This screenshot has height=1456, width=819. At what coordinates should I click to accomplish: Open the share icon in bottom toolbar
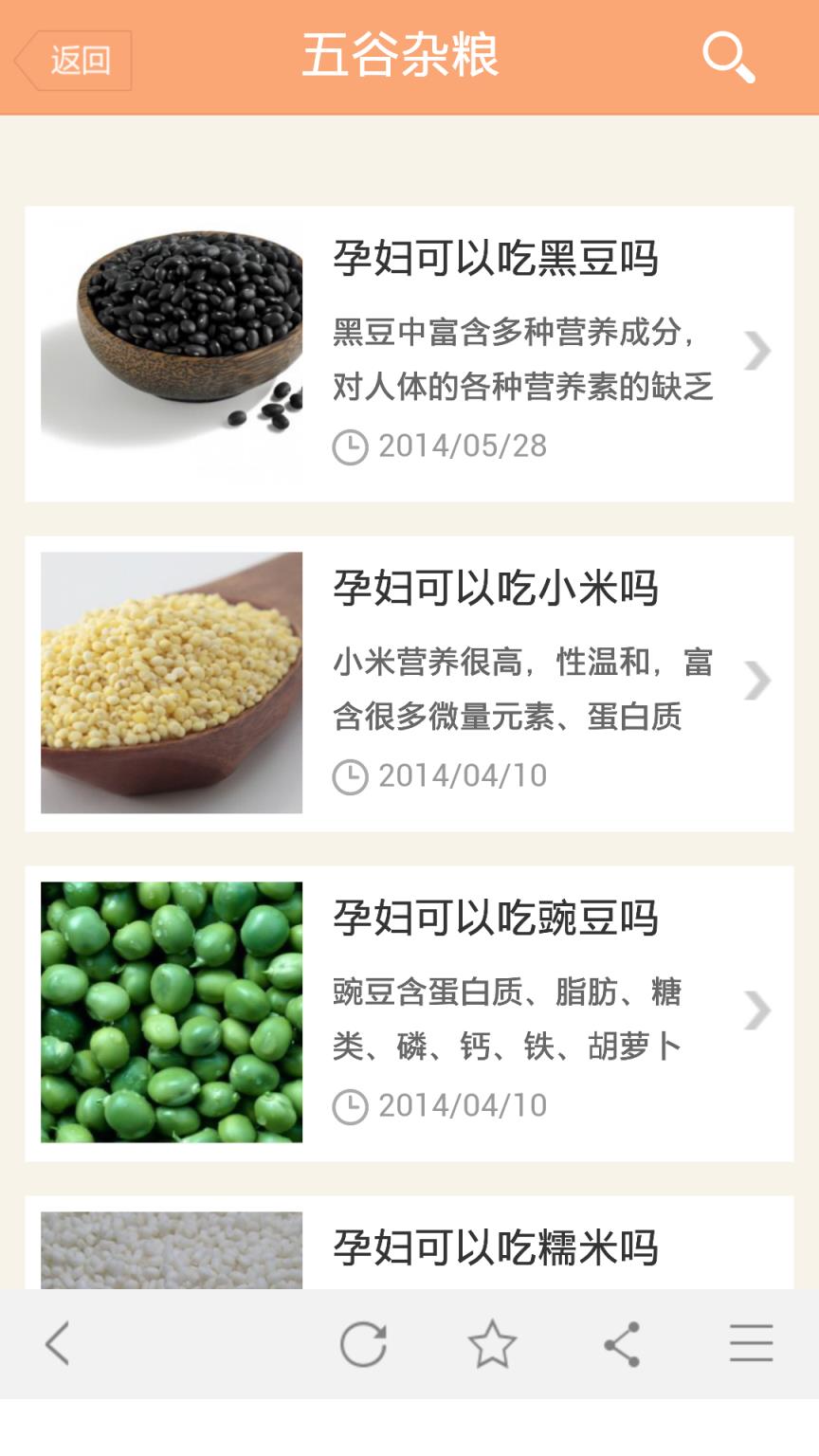click(x=621, y=1341)
